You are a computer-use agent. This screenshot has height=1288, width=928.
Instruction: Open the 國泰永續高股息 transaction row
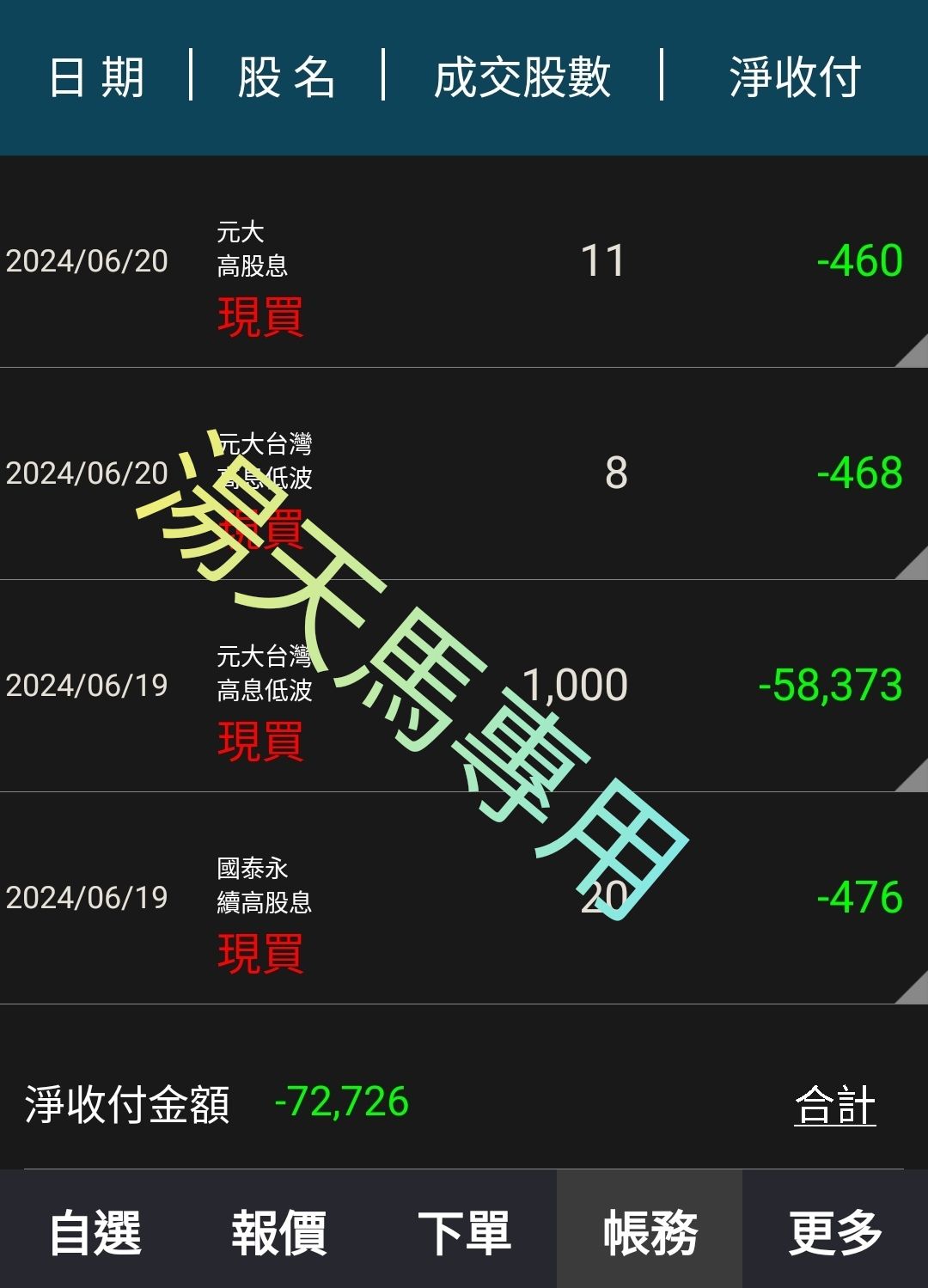pyautogui.click(x=464, y=899)
